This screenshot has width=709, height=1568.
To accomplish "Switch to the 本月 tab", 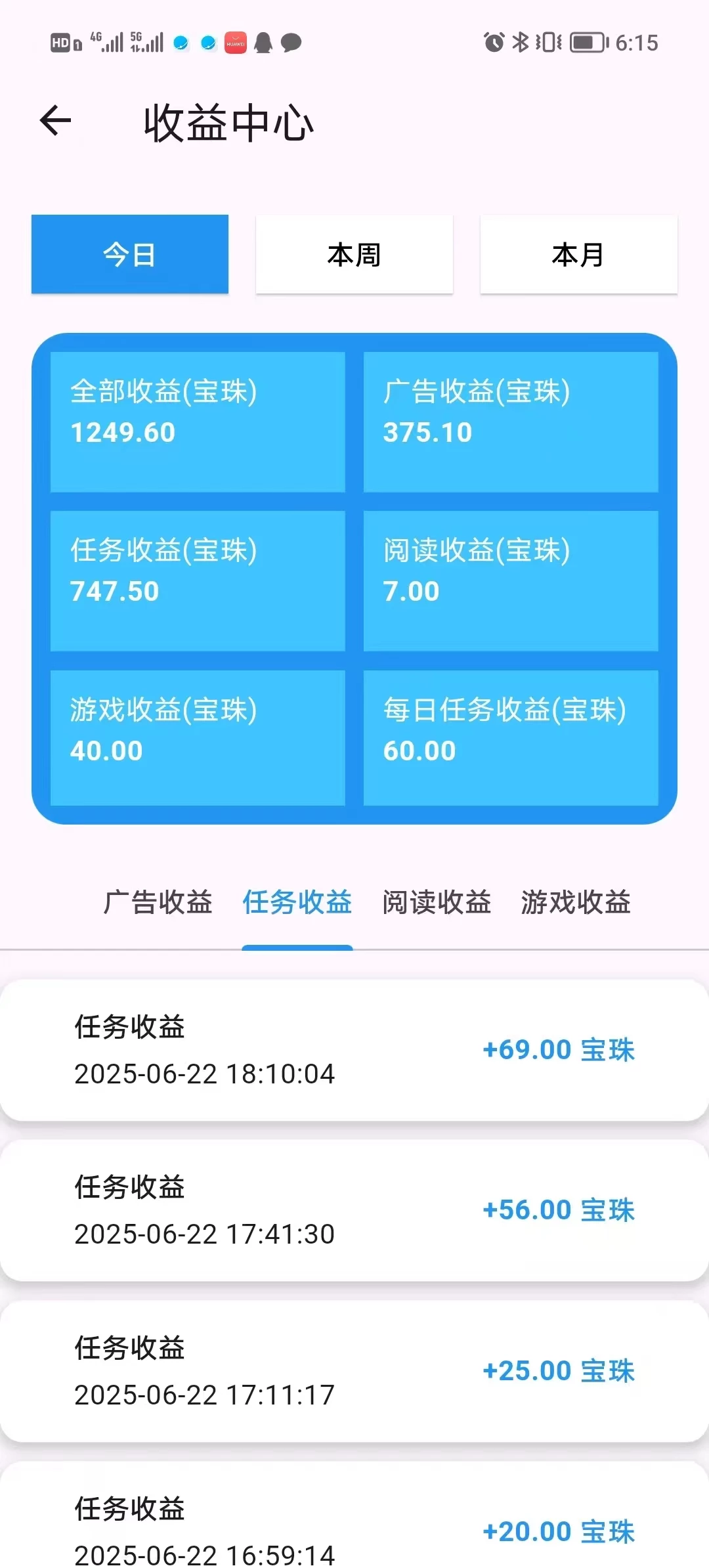I will click(578, 254).
